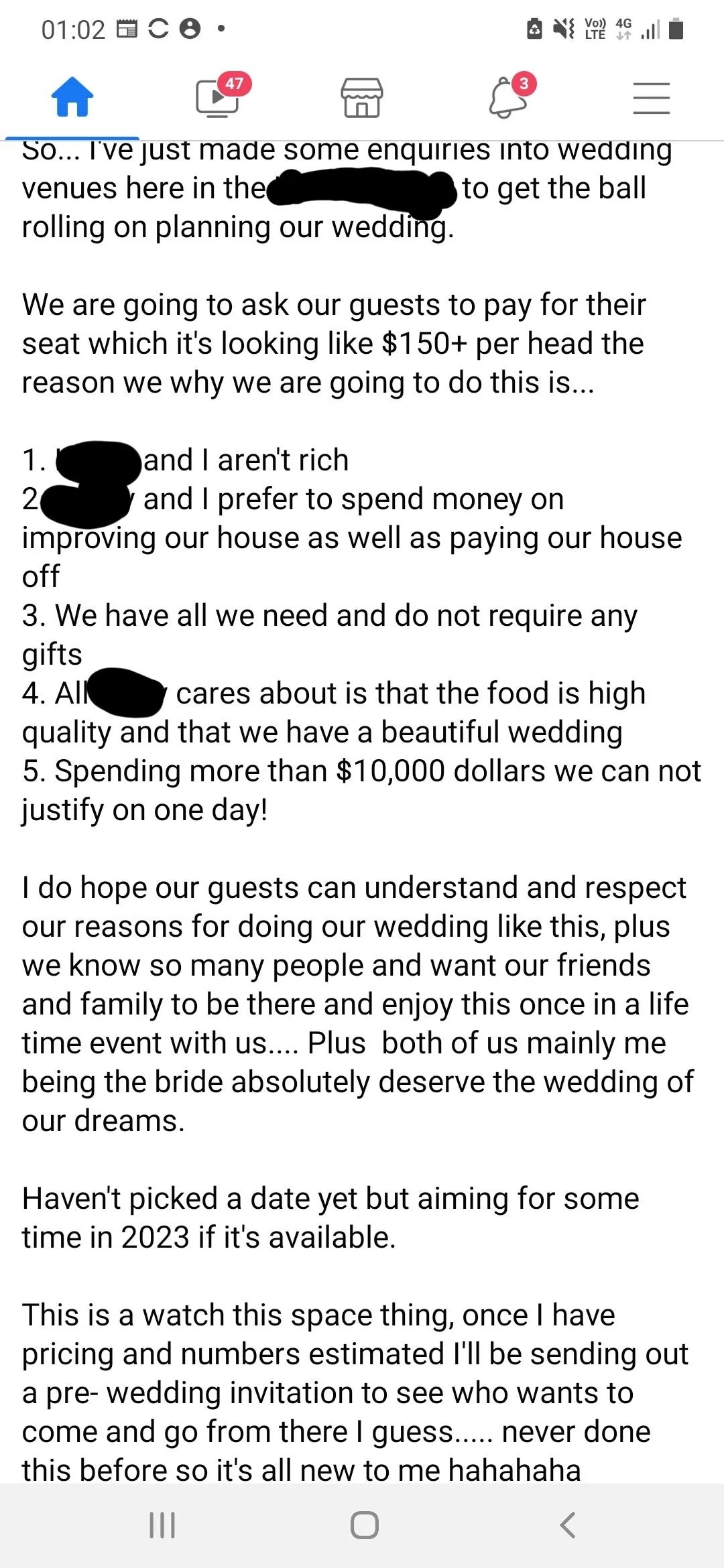Tap the battery level icon

tap(677, 28)
